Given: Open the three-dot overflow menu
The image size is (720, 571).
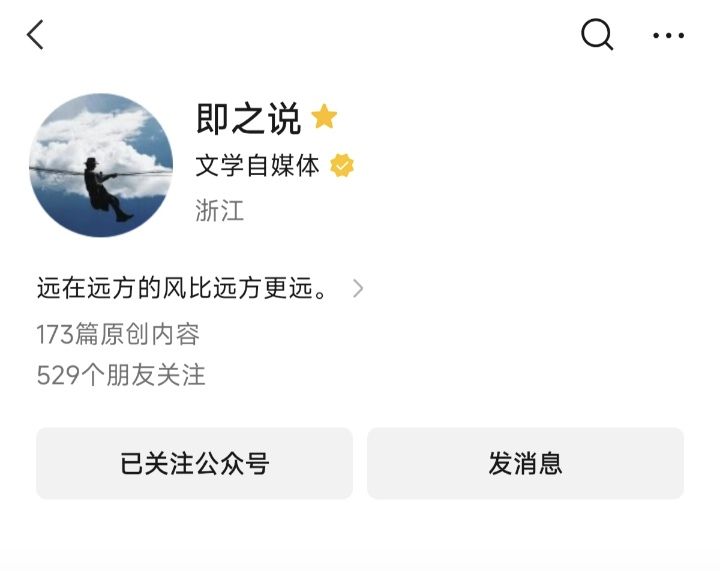Looking at the screenshot, I should [x=669, y=35].
